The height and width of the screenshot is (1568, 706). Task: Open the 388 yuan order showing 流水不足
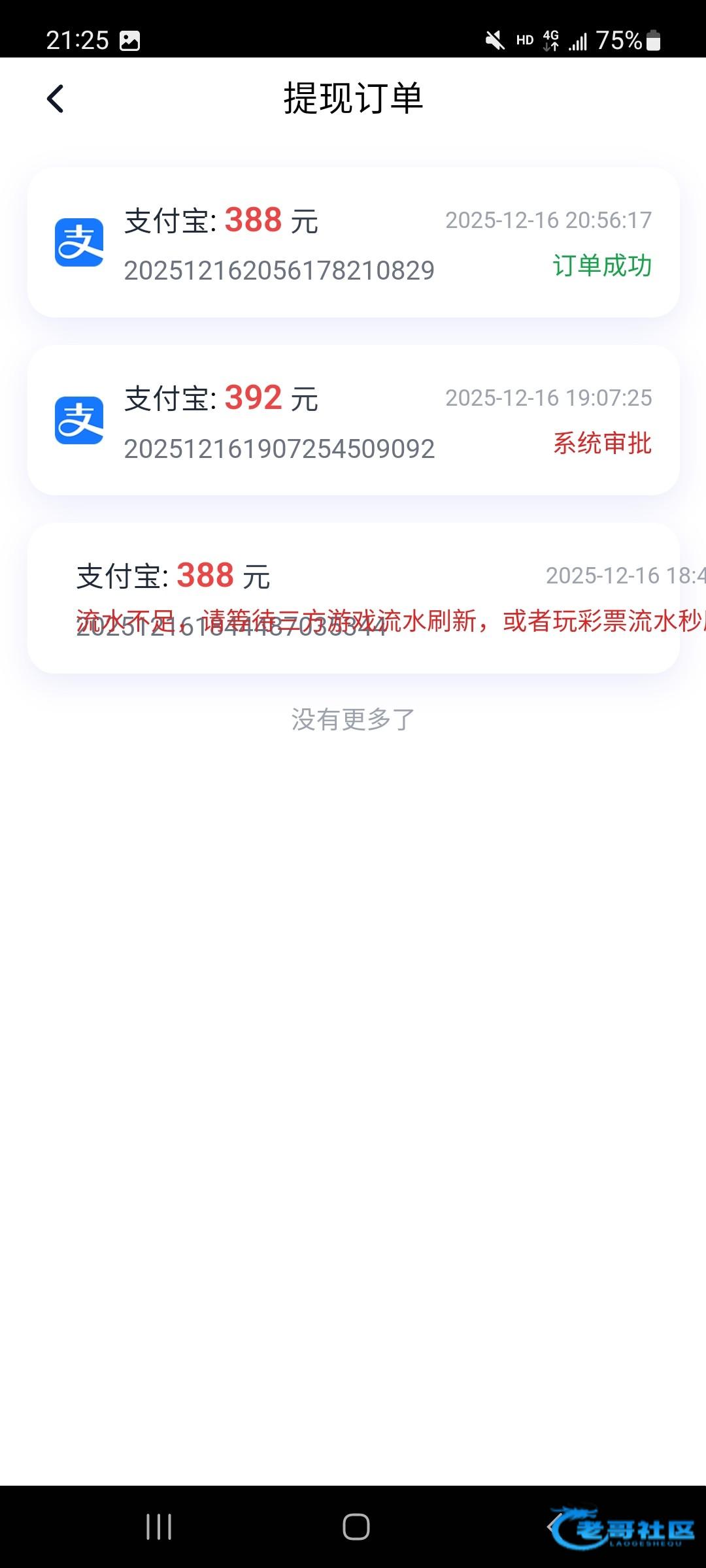tap(353, 598)
